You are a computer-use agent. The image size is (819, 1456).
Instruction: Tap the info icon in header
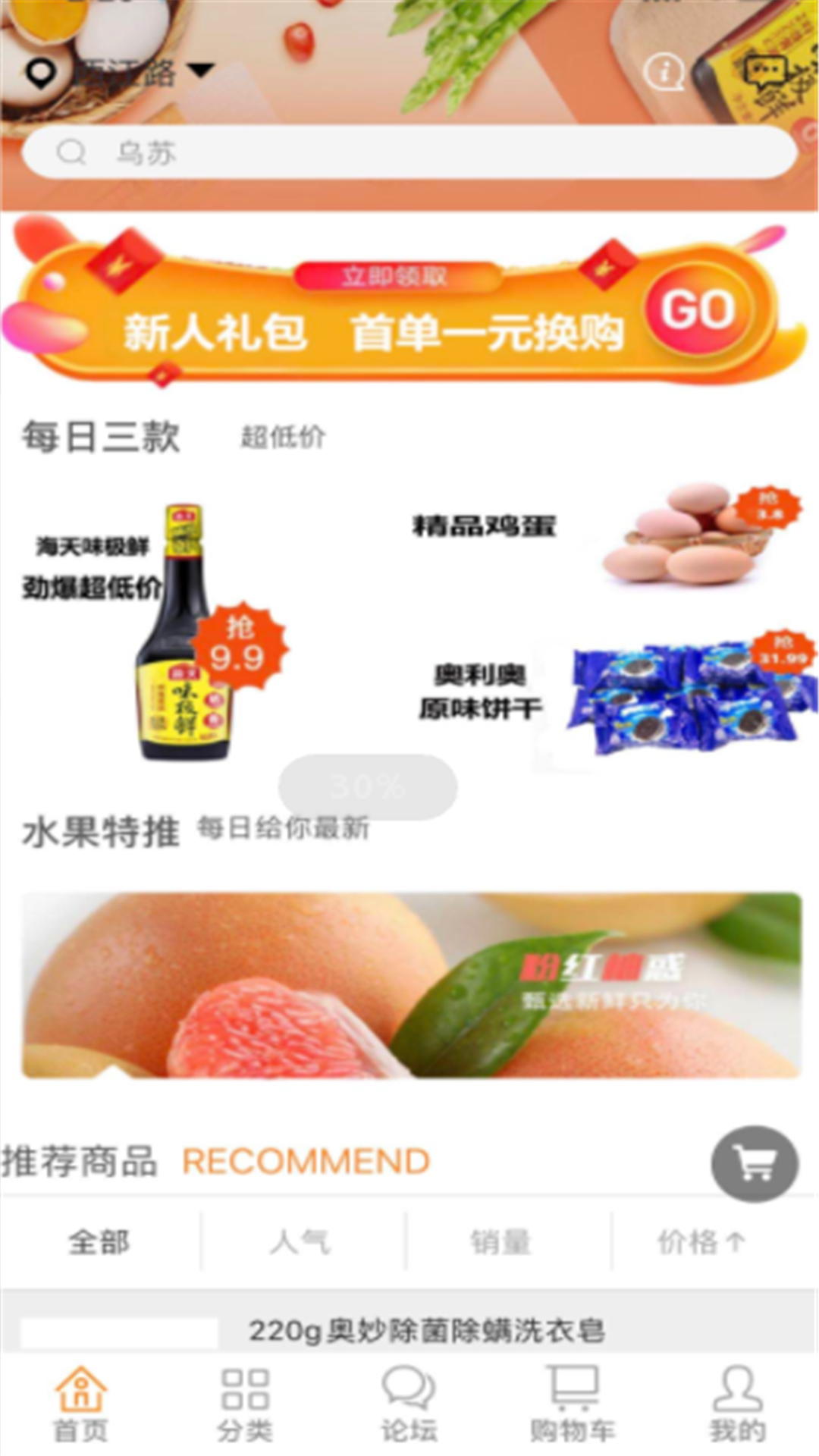pos(664,73)
